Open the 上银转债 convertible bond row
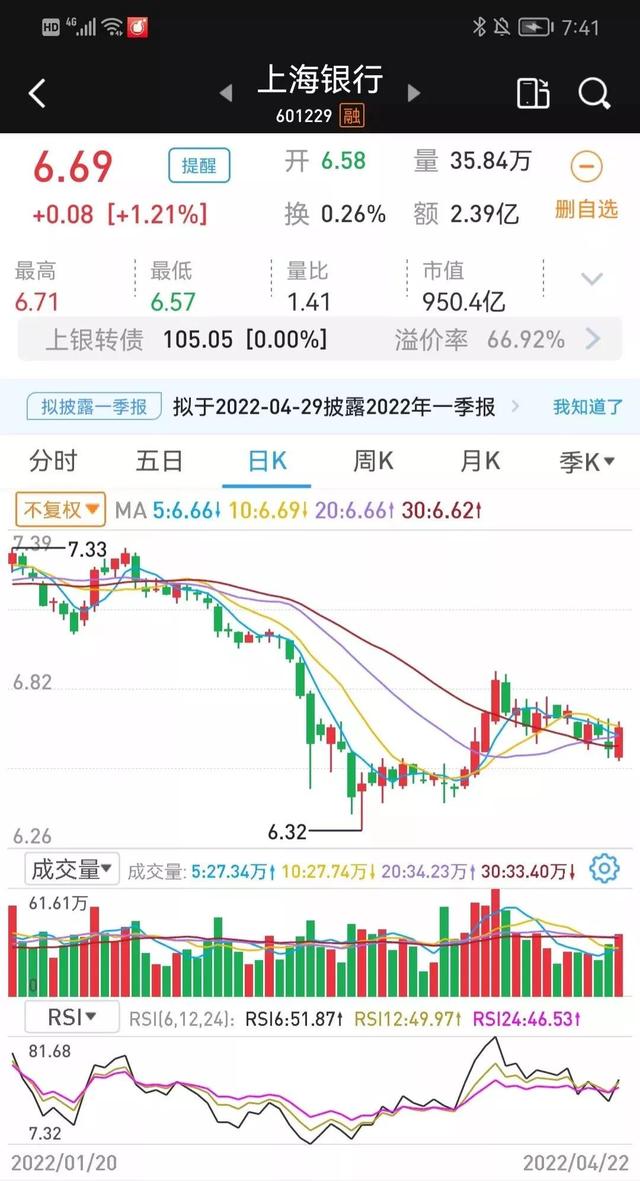The height and width of the screenshot is (1181, 640). [x=320, y=339]
